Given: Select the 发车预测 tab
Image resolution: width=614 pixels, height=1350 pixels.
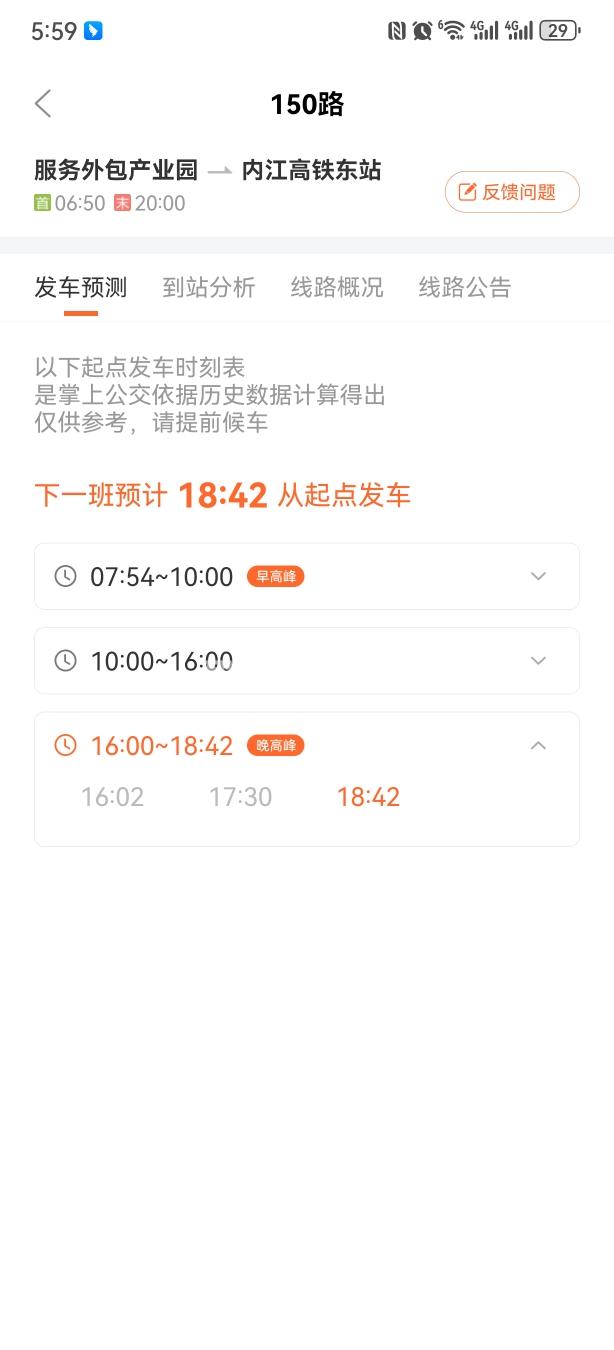Looking at the screenshot, I should pos(81,288).
